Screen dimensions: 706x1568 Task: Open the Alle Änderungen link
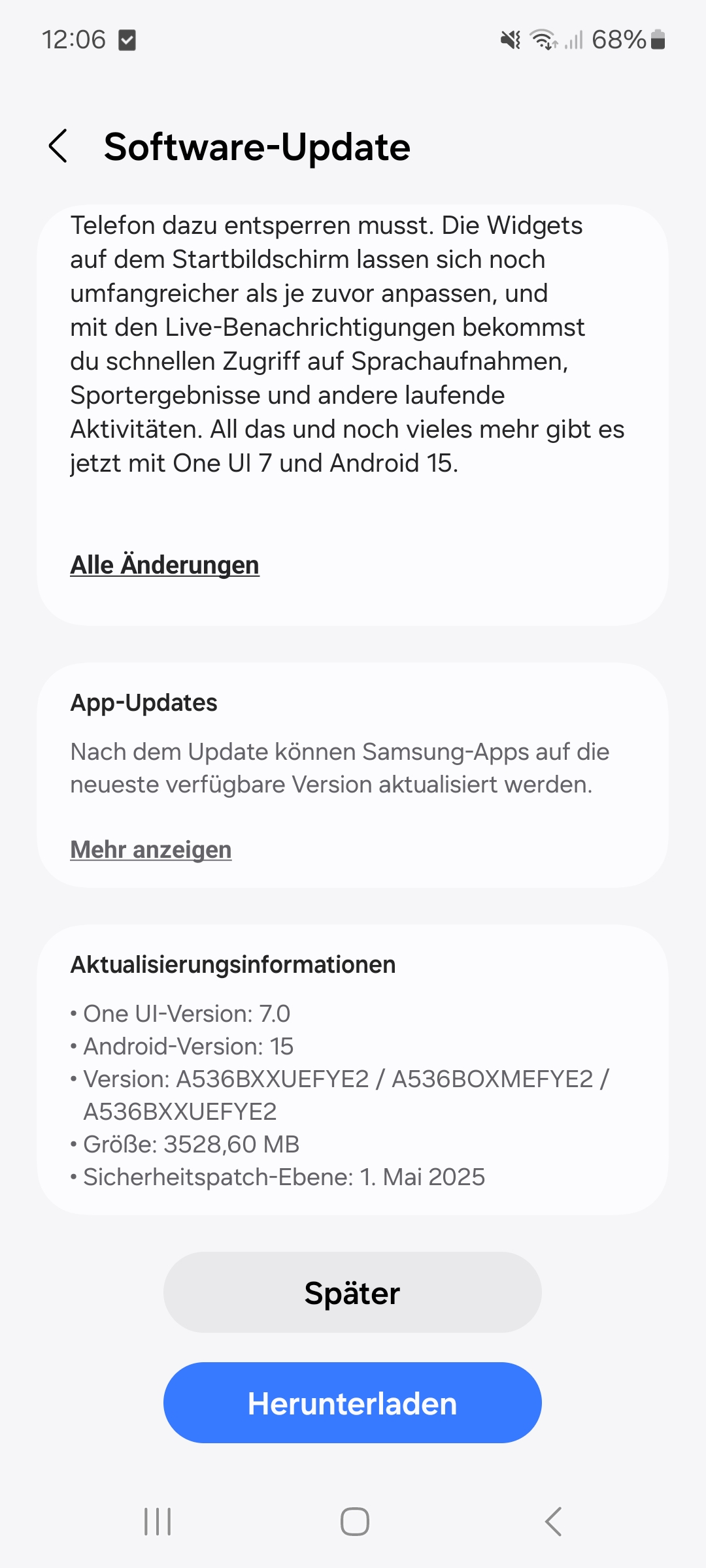165,565
